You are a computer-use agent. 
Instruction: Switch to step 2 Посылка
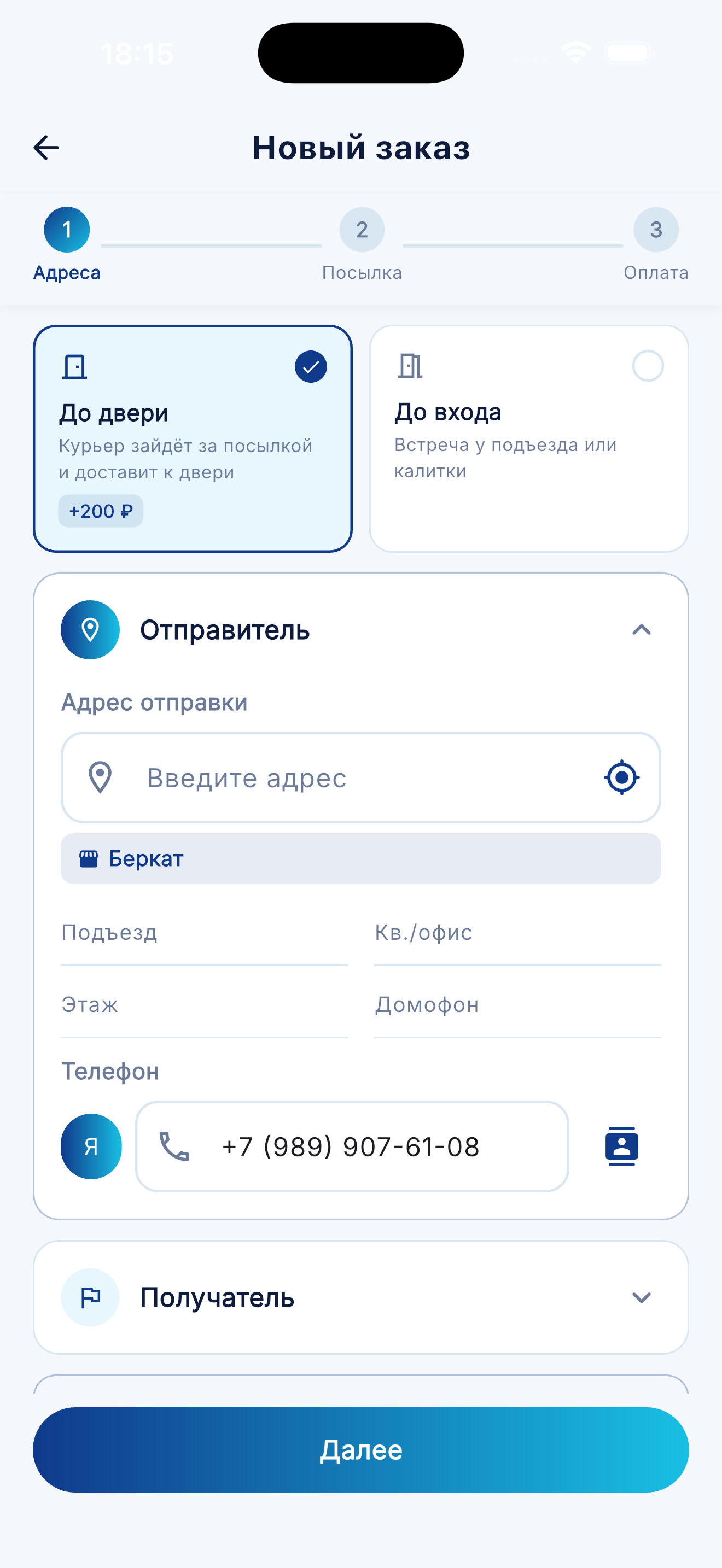pyautogui.click(x=362, y=230)
